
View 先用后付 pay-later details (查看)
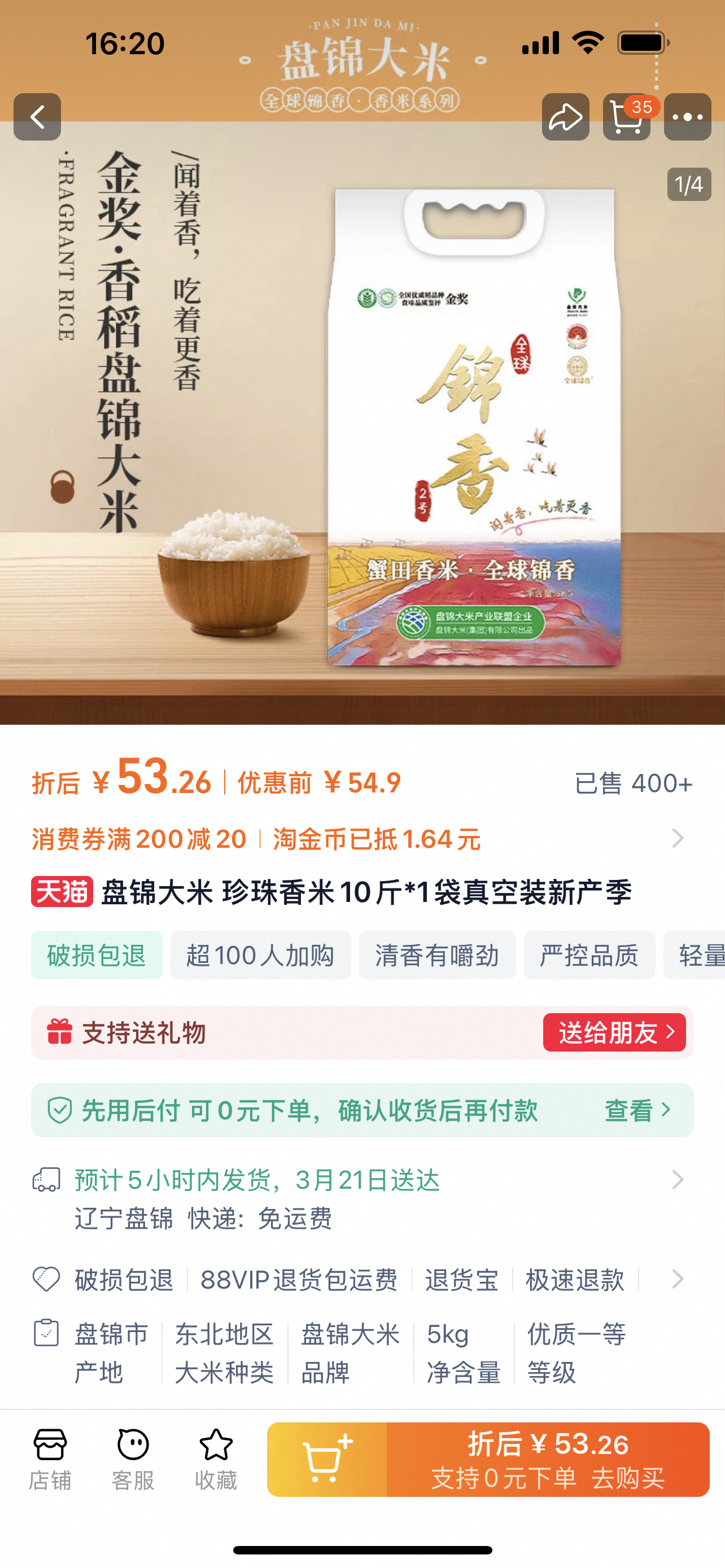[x=637, y=1110]
